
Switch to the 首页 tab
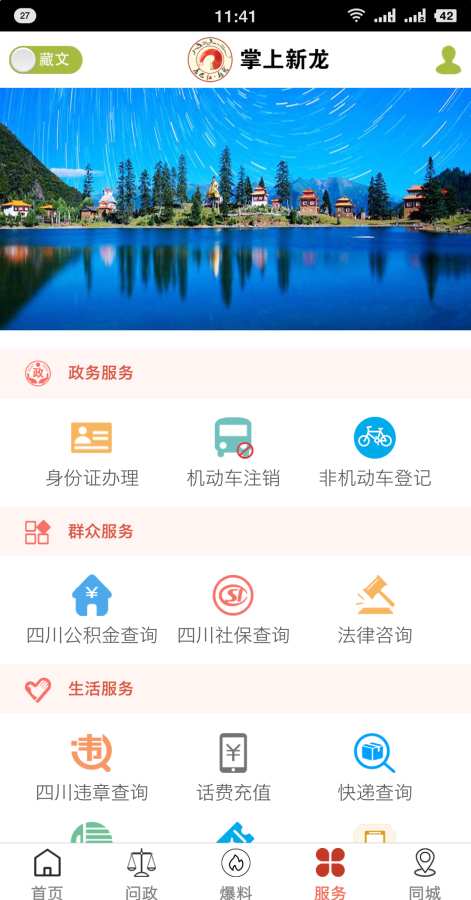(47, 872)
